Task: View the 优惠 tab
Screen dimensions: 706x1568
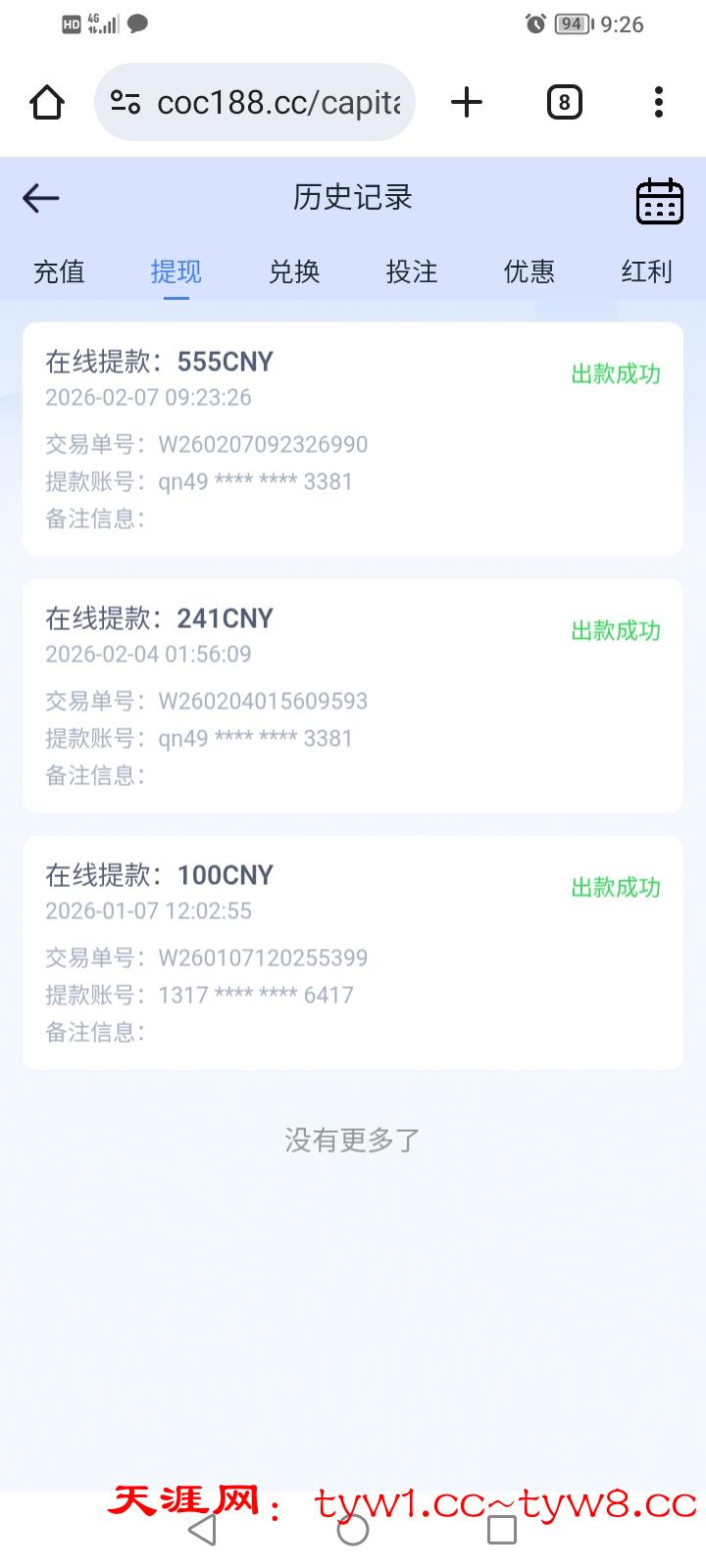Action: [x=529, y=271]
